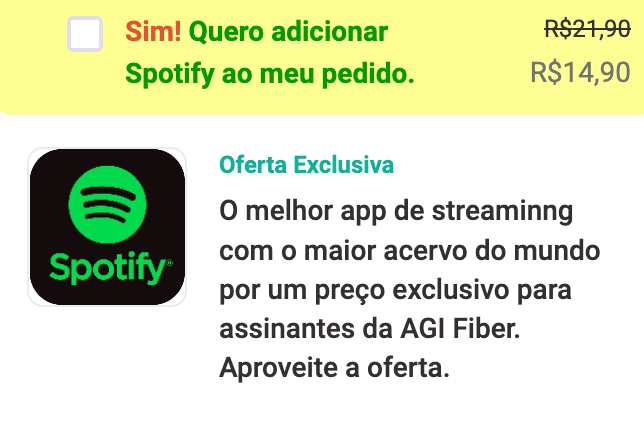Check the box to add Spotify
The height and width of the screenshot is (423, 644).
[x=85, y=35]
